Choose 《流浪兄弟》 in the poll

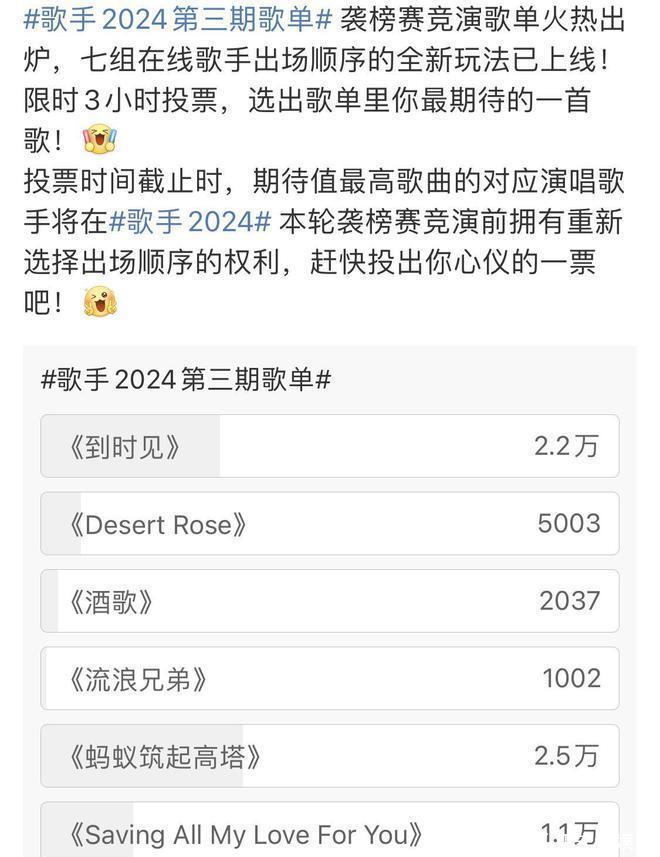[329, 678]
